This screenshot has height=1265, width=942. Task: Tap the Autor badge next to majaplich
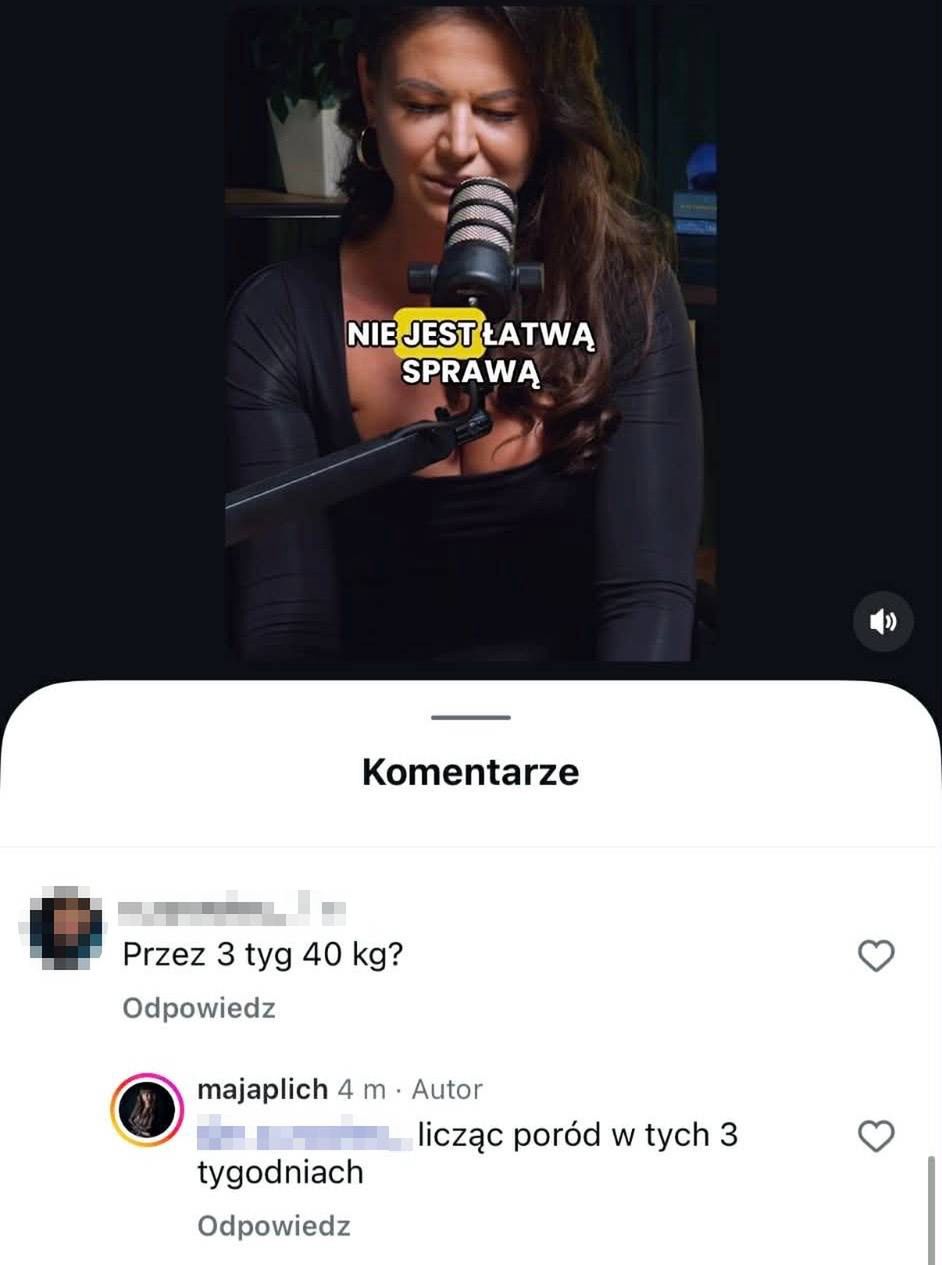447,1089
